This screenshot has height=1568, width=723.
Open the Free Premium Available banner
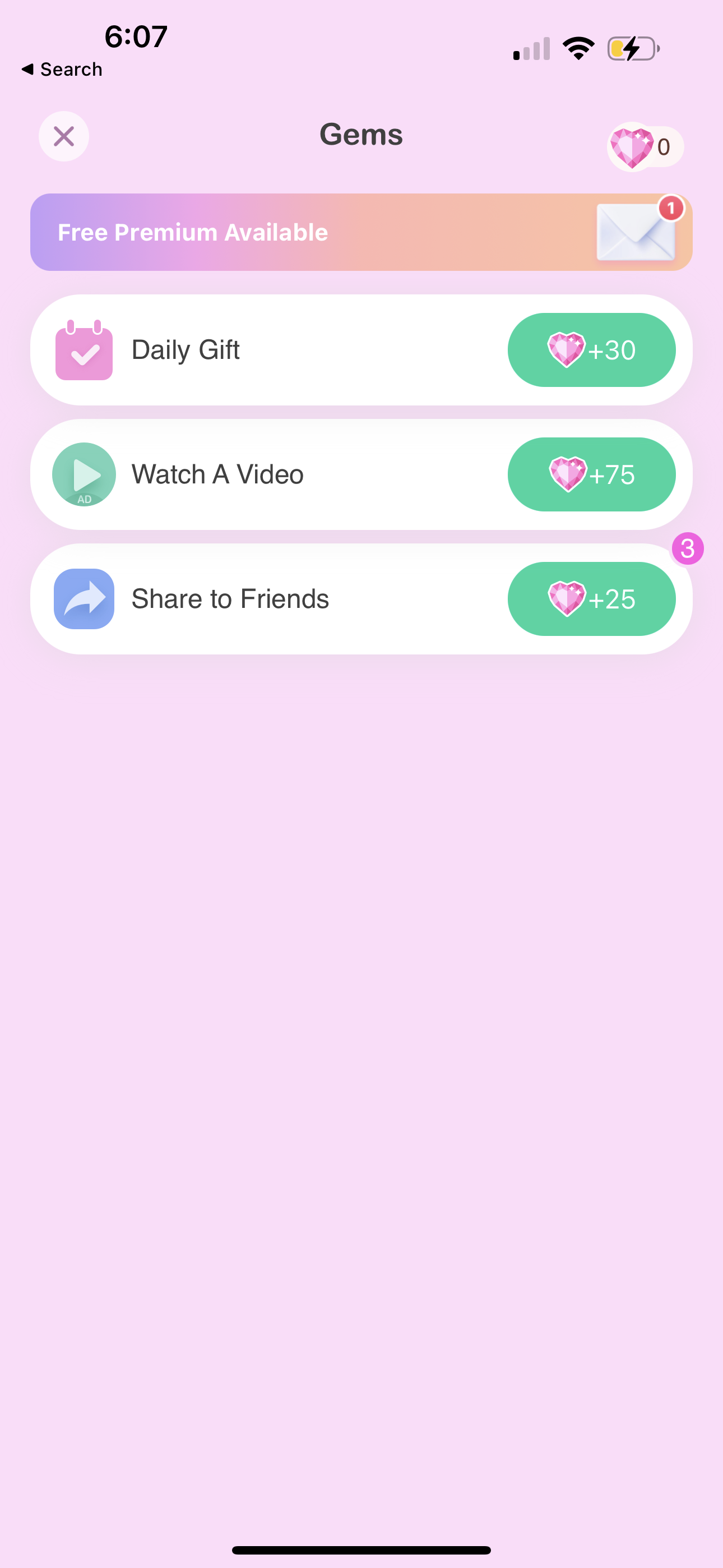[361, 232]
